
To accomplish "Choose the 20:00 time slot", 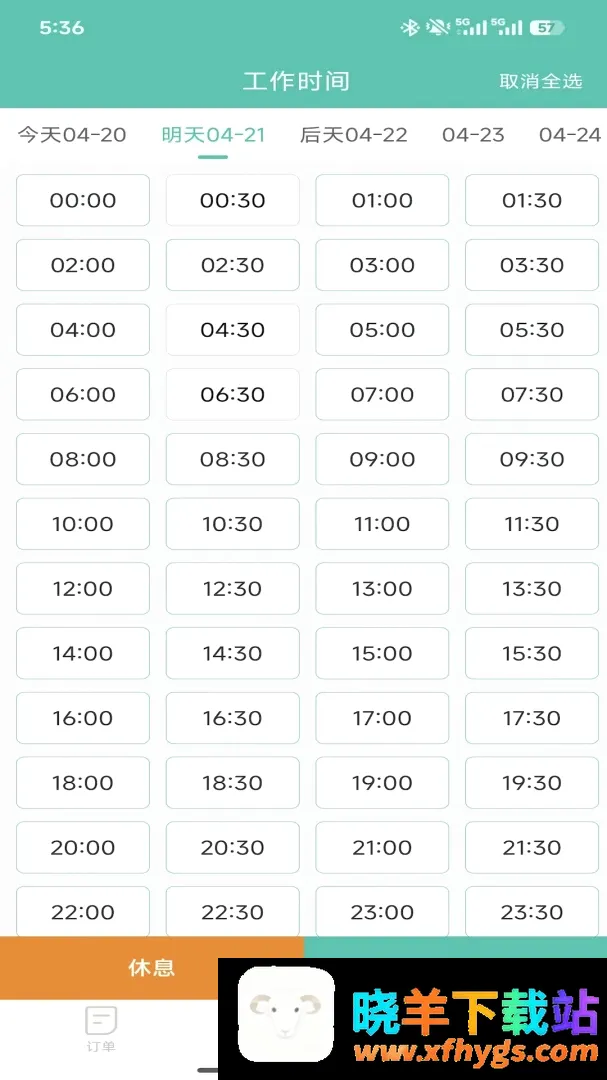I will (x=83, y=848).
